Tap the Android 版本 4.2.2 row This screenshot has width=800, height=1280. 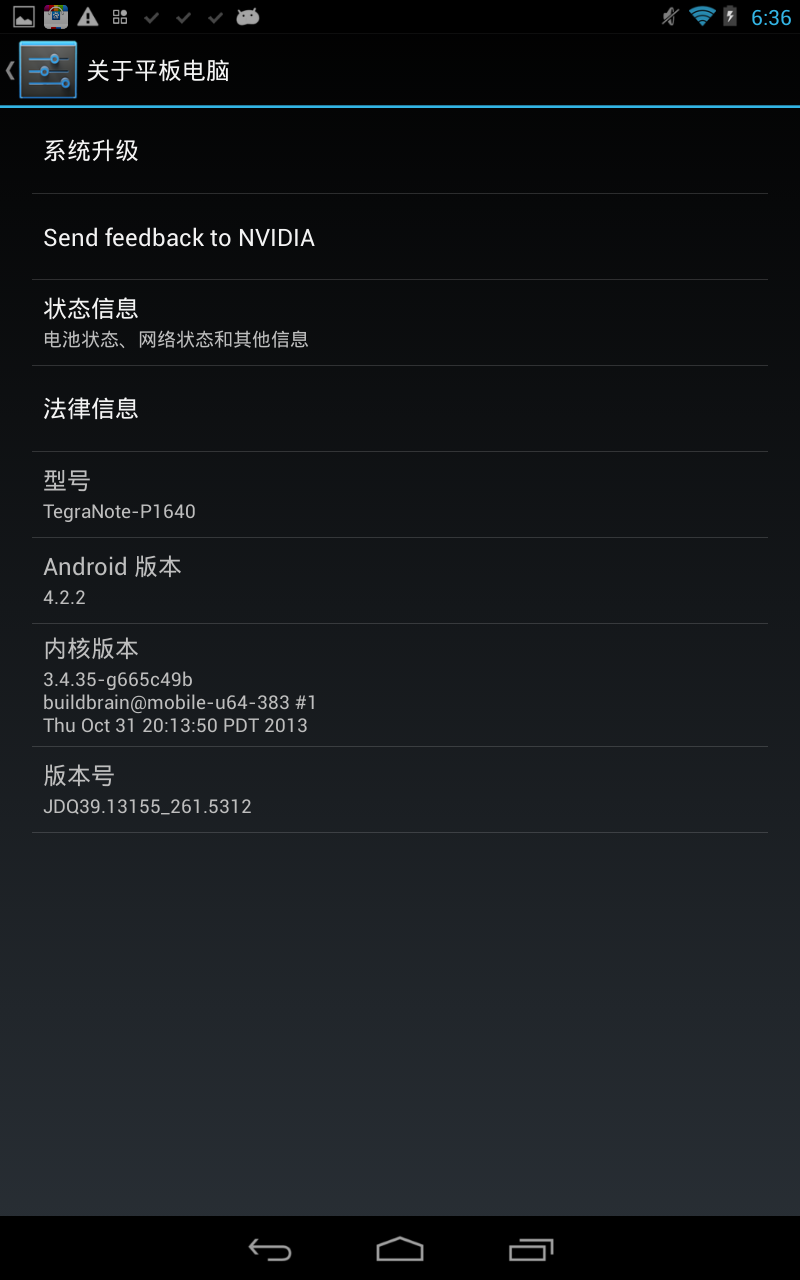[400, 581]
